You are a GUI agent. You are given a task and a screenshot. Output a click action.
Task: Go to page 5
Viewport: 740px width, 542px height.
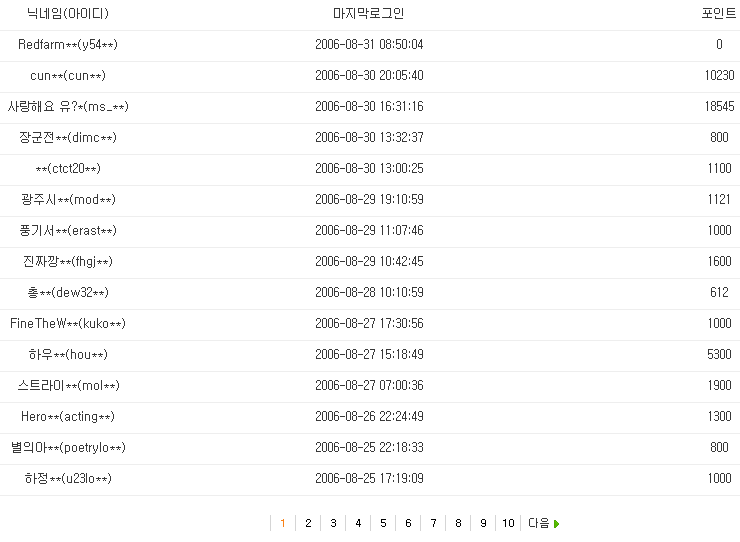coord(383,523)
